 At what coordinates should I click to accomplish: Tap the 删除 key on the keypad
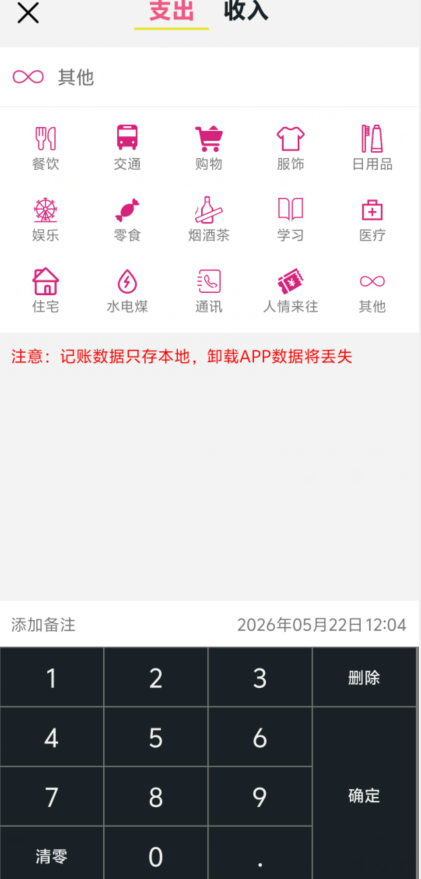coord(364,677)
